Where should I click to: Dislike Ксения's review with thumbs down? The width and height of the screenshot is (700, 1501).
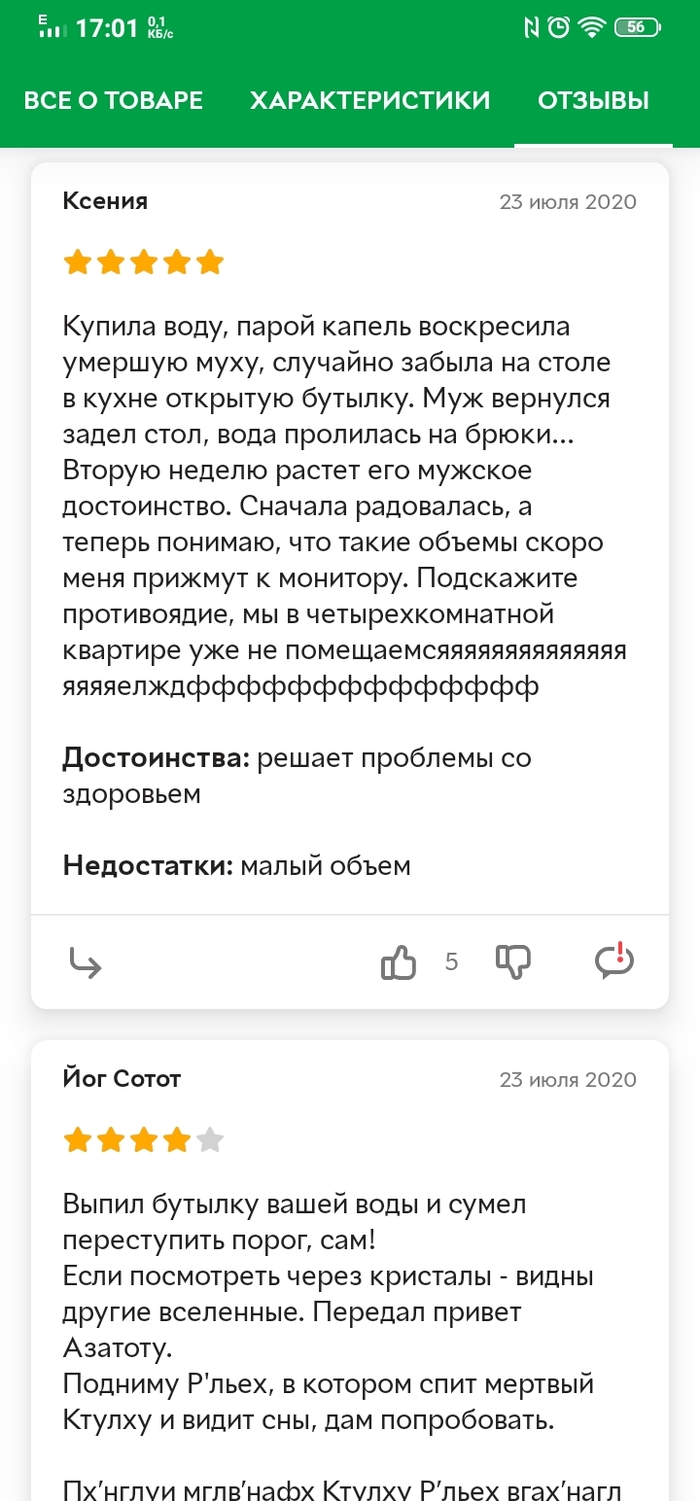pos(513,962)
